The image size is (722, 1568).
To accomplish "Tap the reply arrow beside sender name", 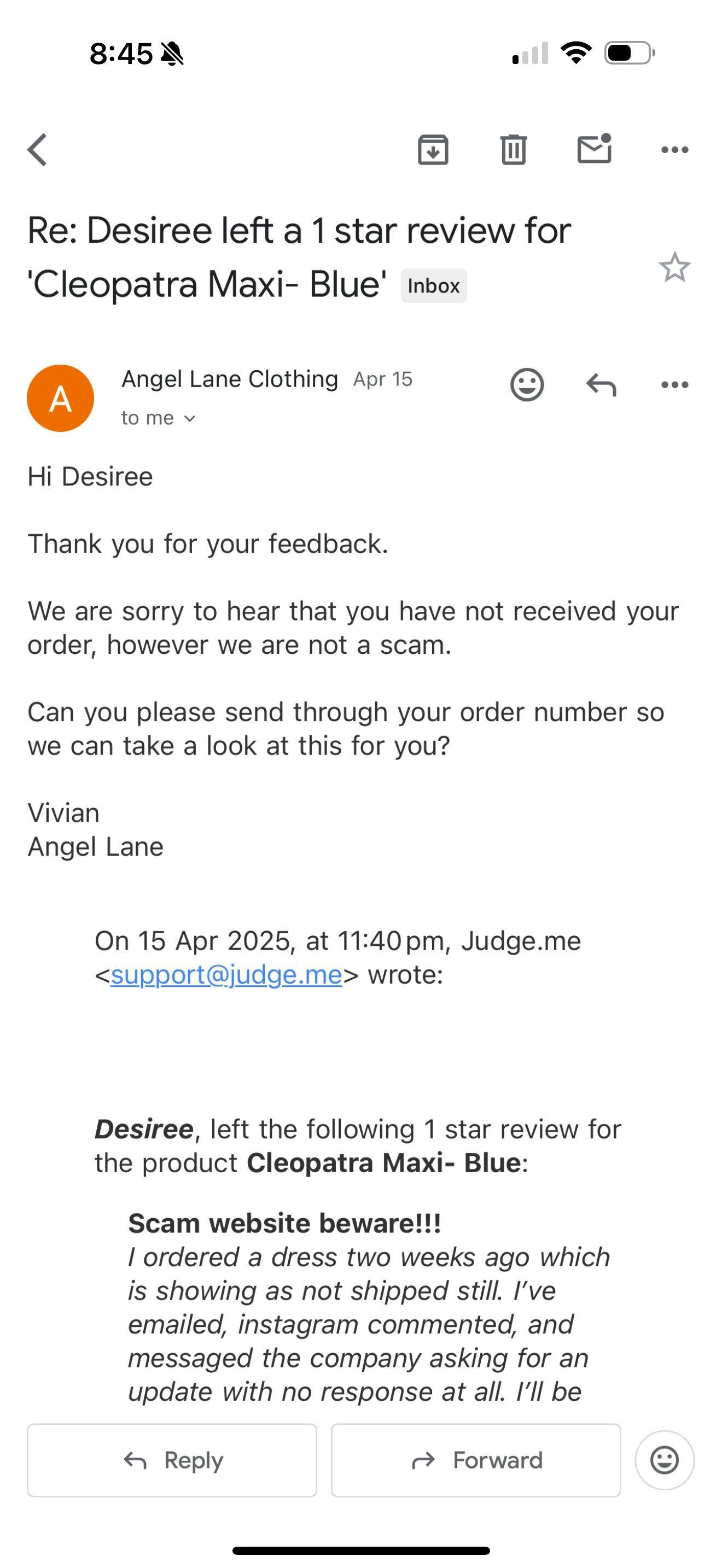I will click(602, 385).
